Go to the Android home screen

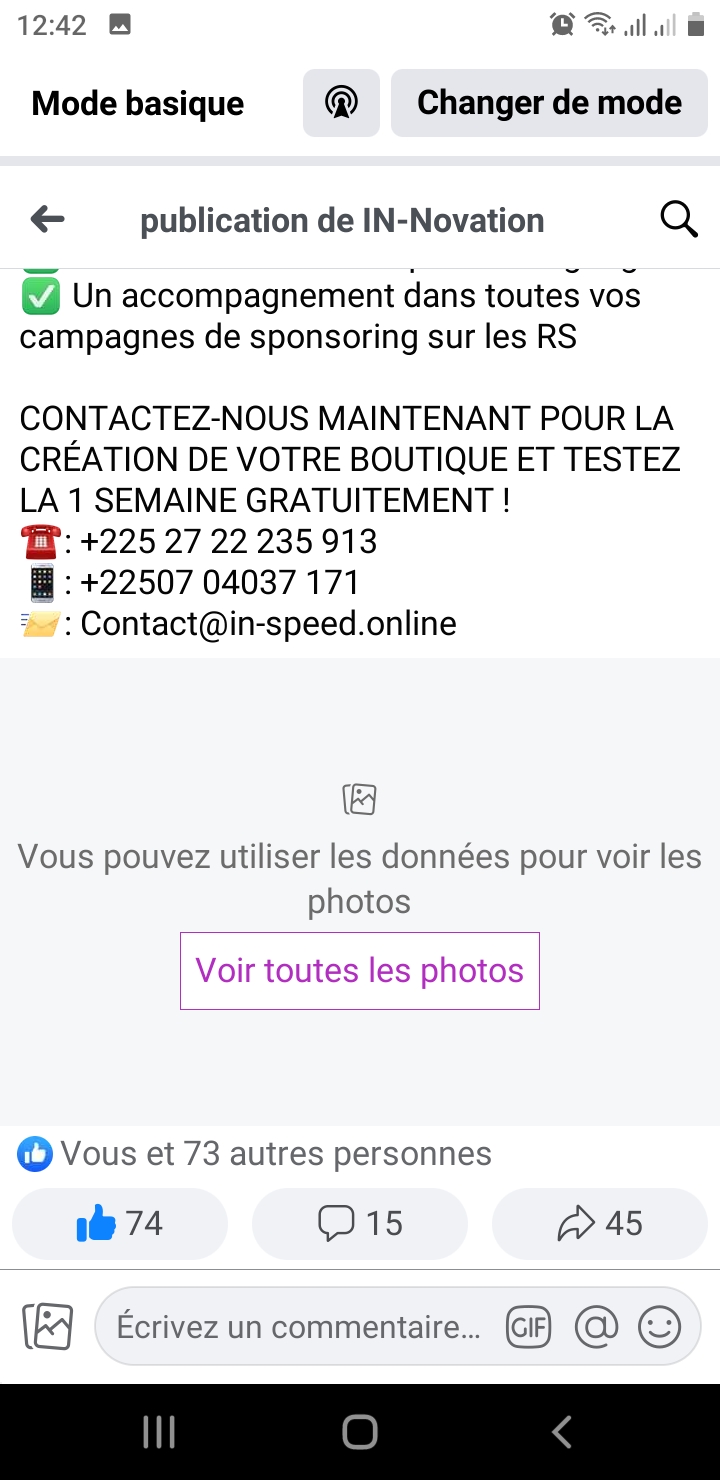360,1432
